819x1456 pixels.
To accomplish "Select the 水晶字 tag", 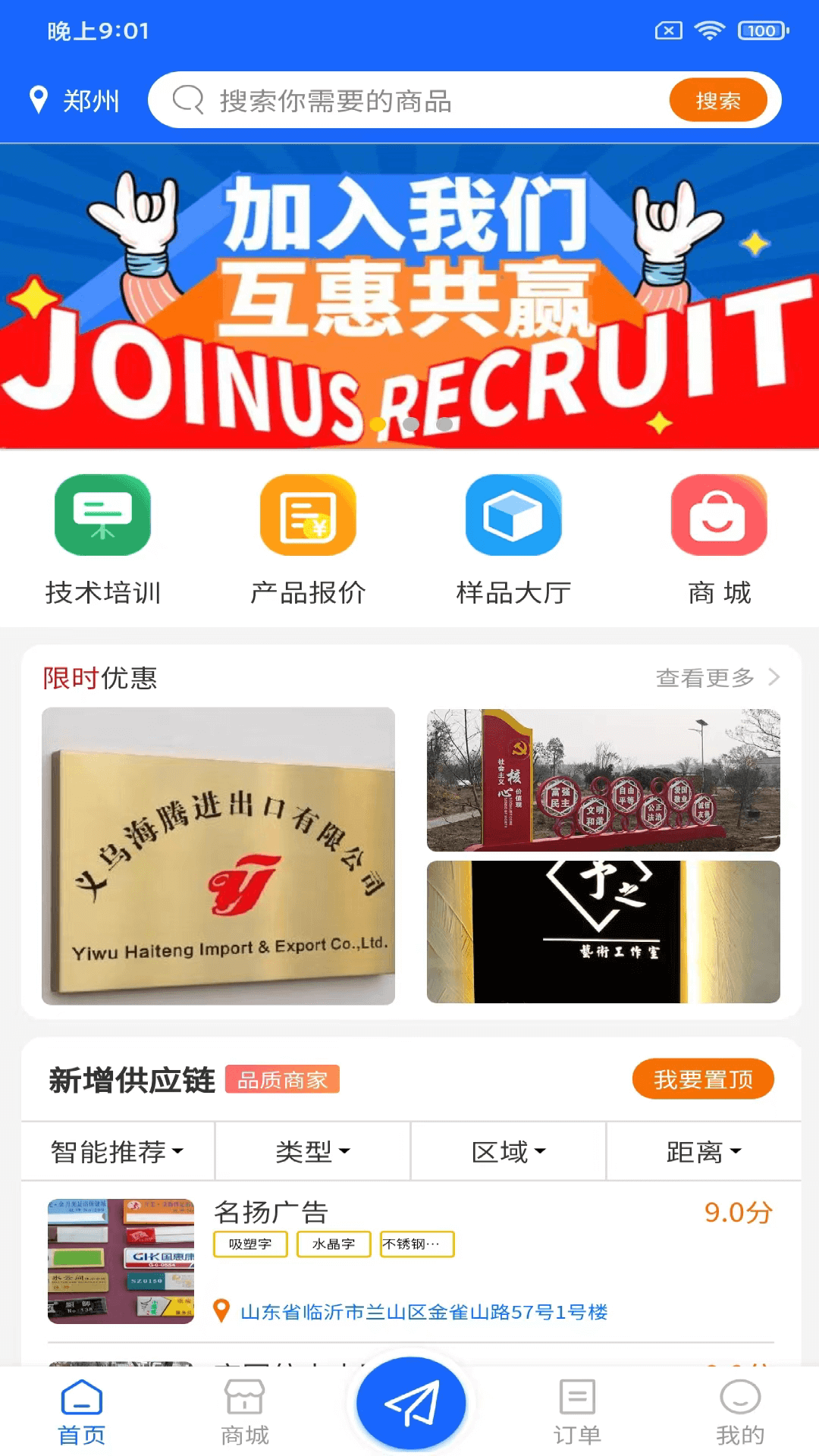I will [334, 1244].
